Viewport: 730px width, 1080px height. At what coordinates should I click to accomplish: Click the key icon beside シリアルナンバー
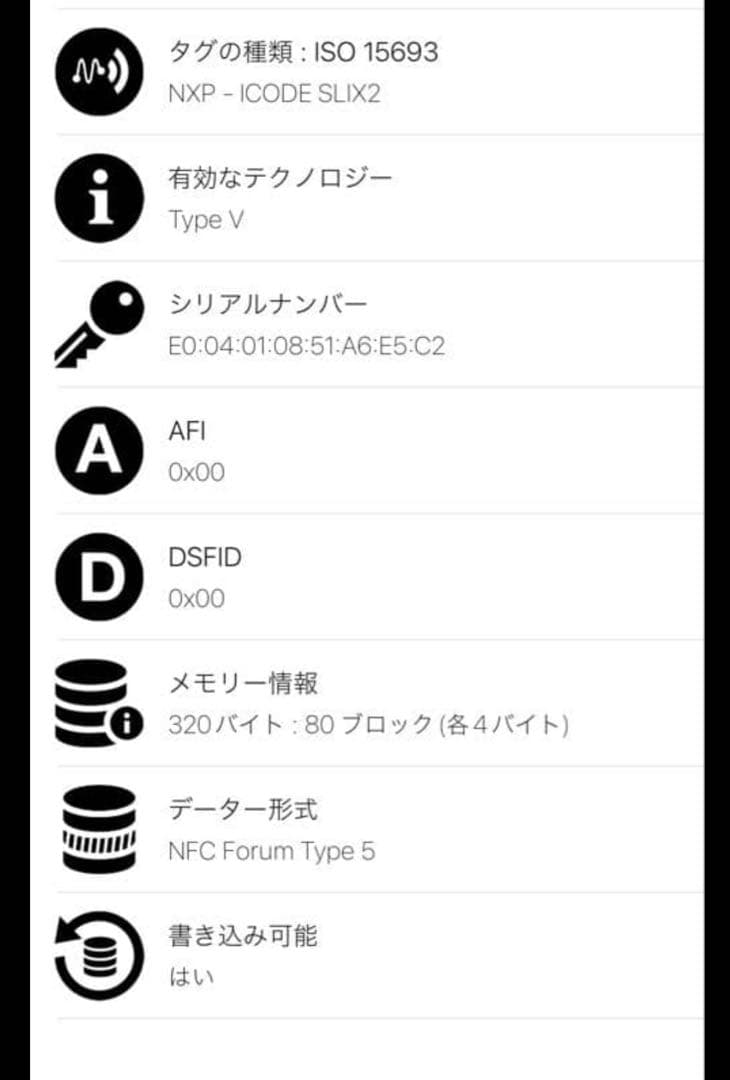click(97, 322)
